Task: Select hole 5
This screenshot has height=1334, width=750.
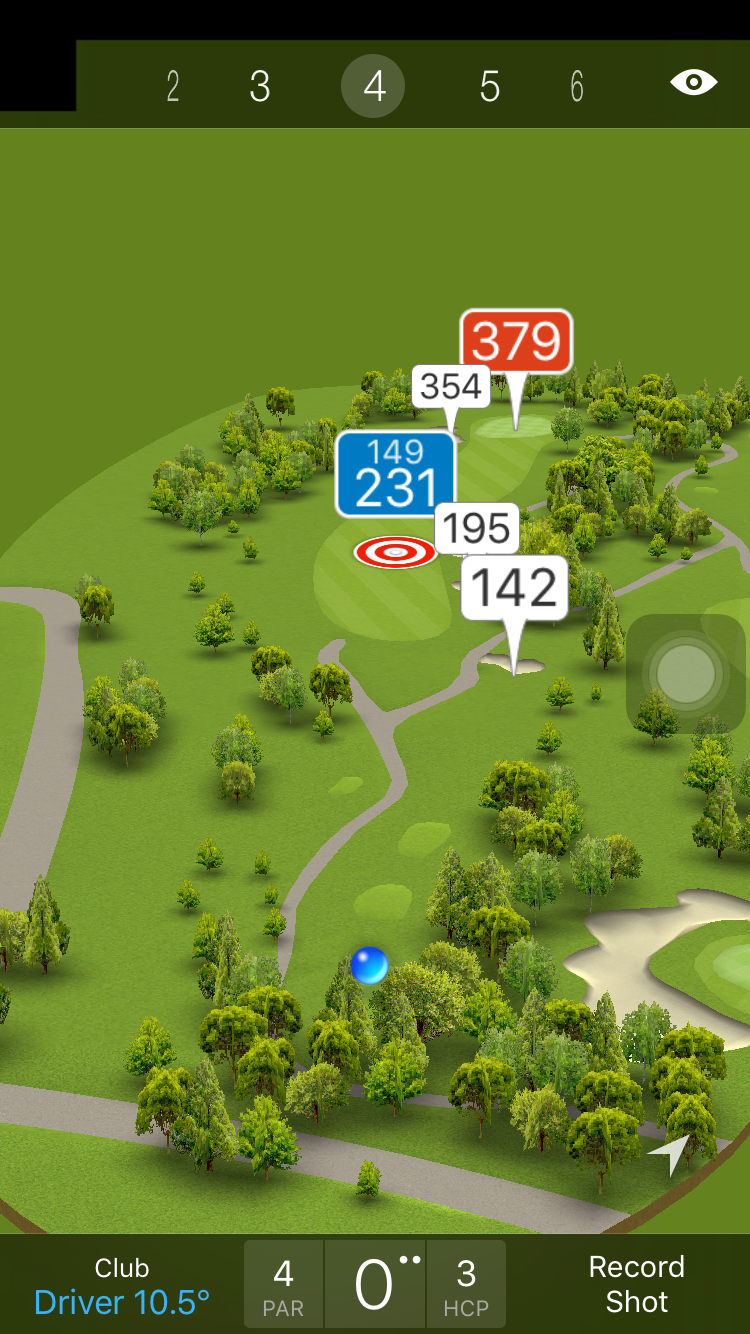Action: [x=489, y=87]
